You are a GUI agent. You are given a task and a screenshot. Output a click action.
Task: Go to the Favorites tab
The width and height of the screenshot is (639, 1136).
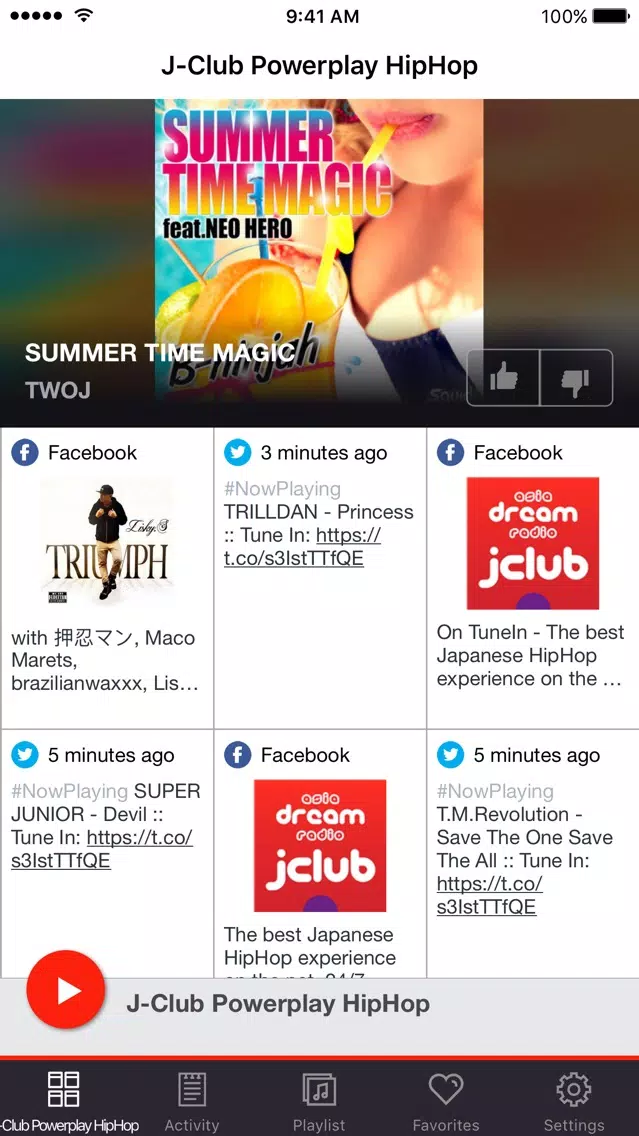click(x=446, y=1101)
